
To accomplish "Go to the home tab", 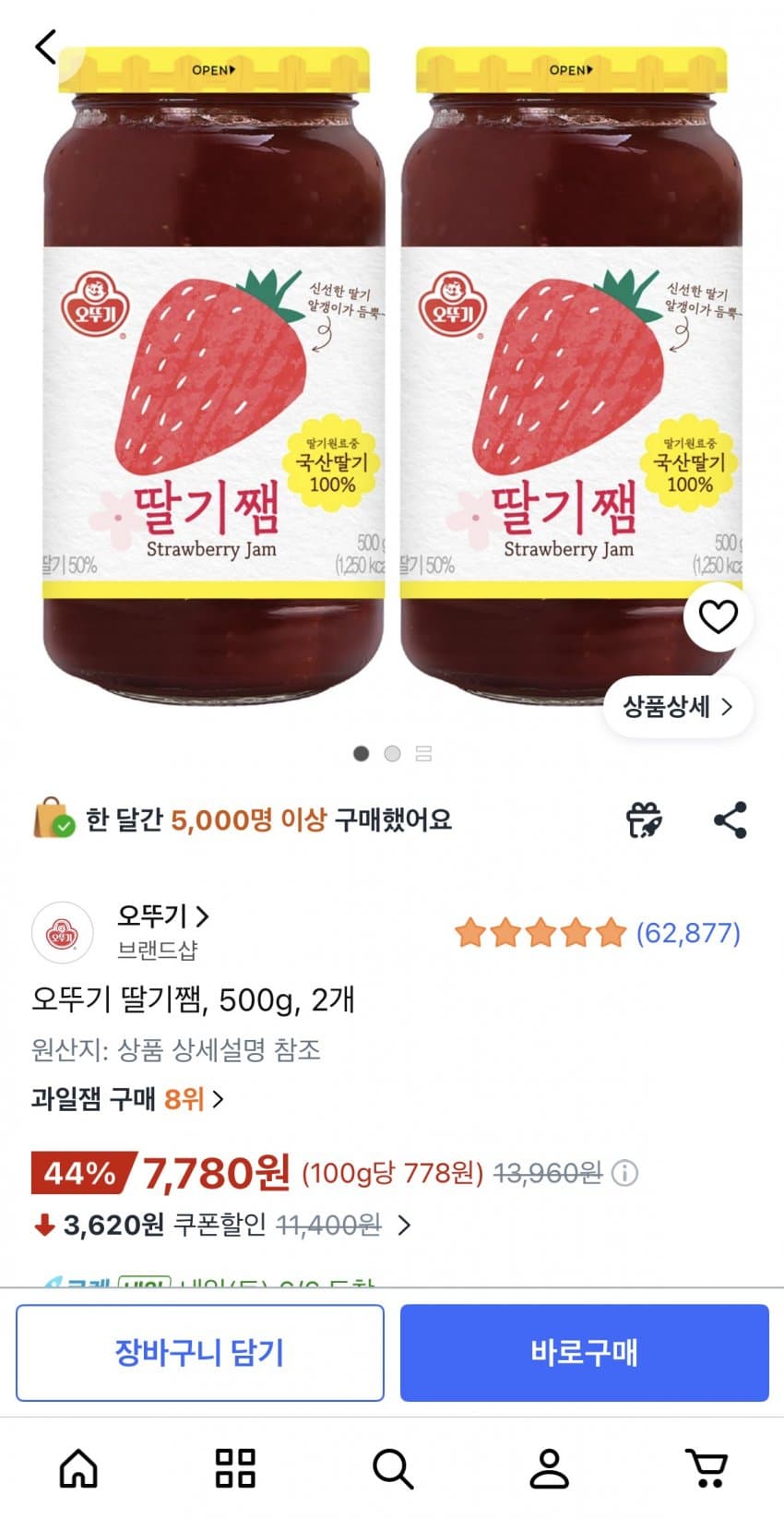I will (78, 1467).
